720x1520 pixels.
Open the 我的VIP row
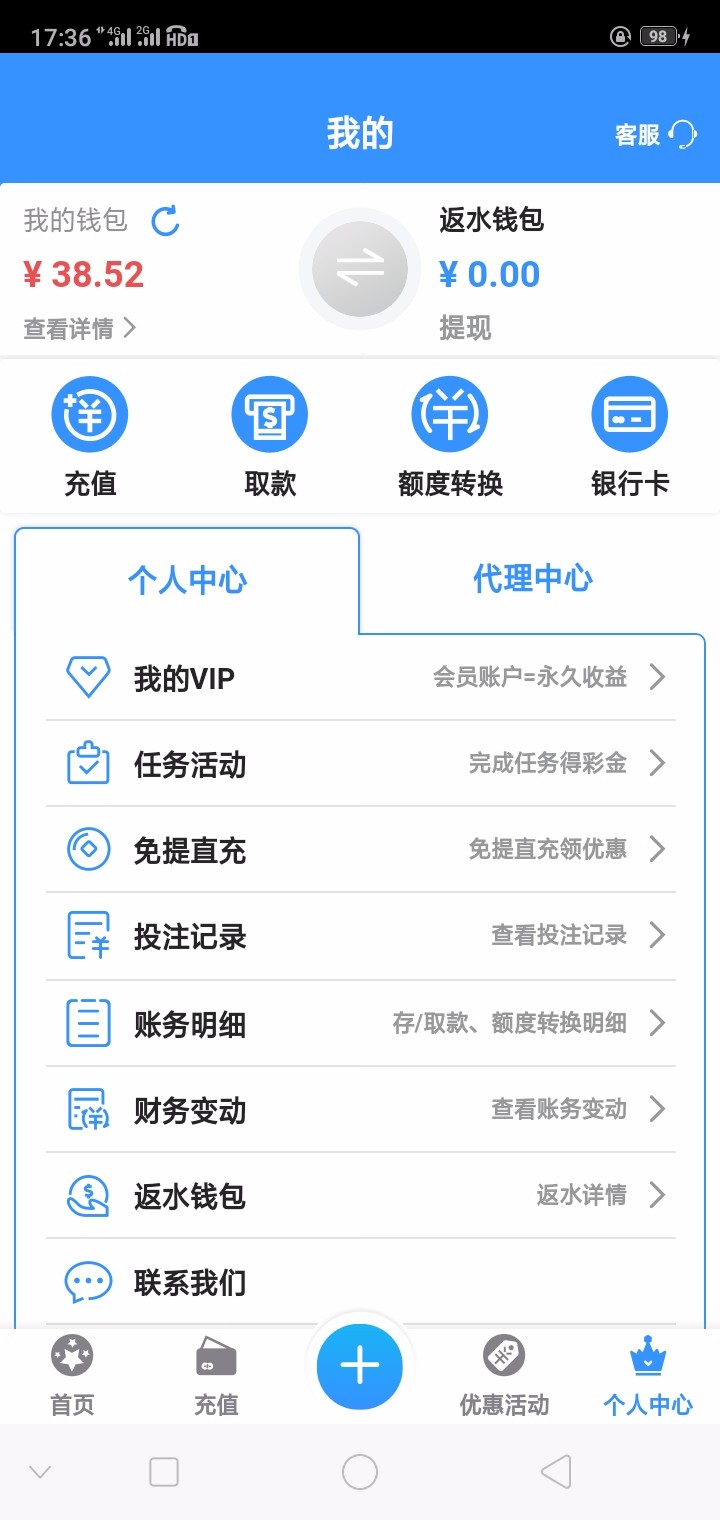click(360, 678)
